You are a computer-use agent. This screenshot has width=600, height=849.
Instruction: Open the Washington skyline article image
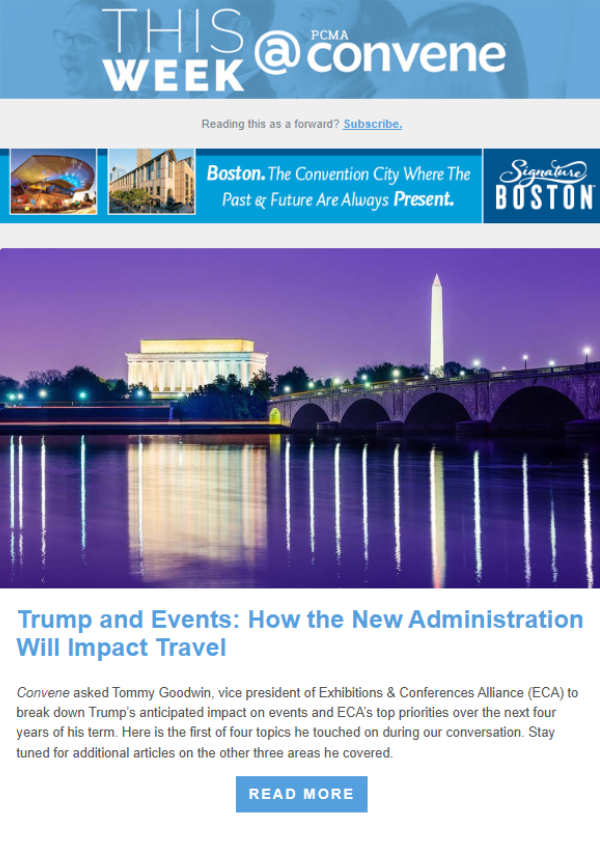[300, 417]
